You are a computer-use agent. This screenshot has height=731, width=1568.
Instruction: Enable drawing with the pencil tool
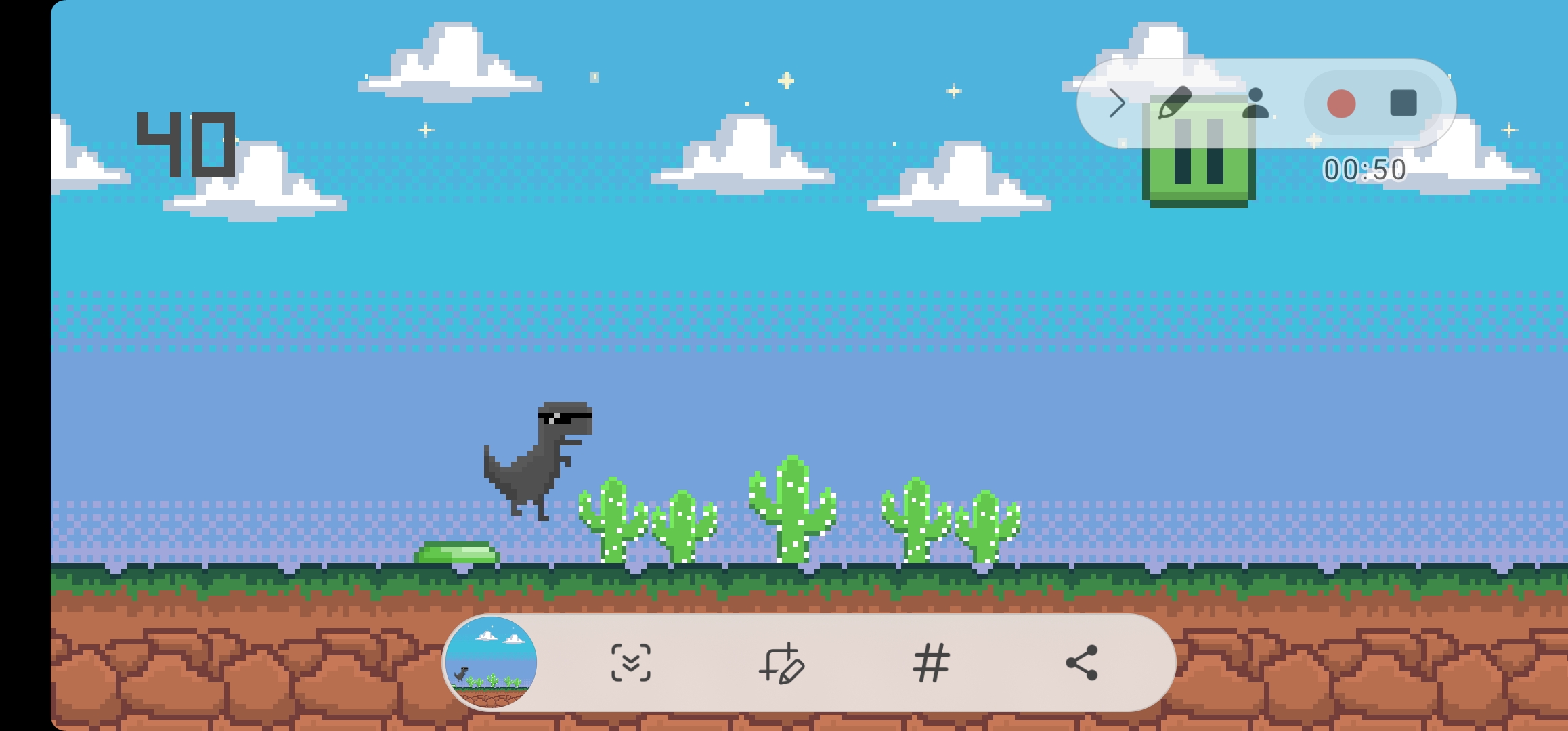click(x=1175, y=103)
